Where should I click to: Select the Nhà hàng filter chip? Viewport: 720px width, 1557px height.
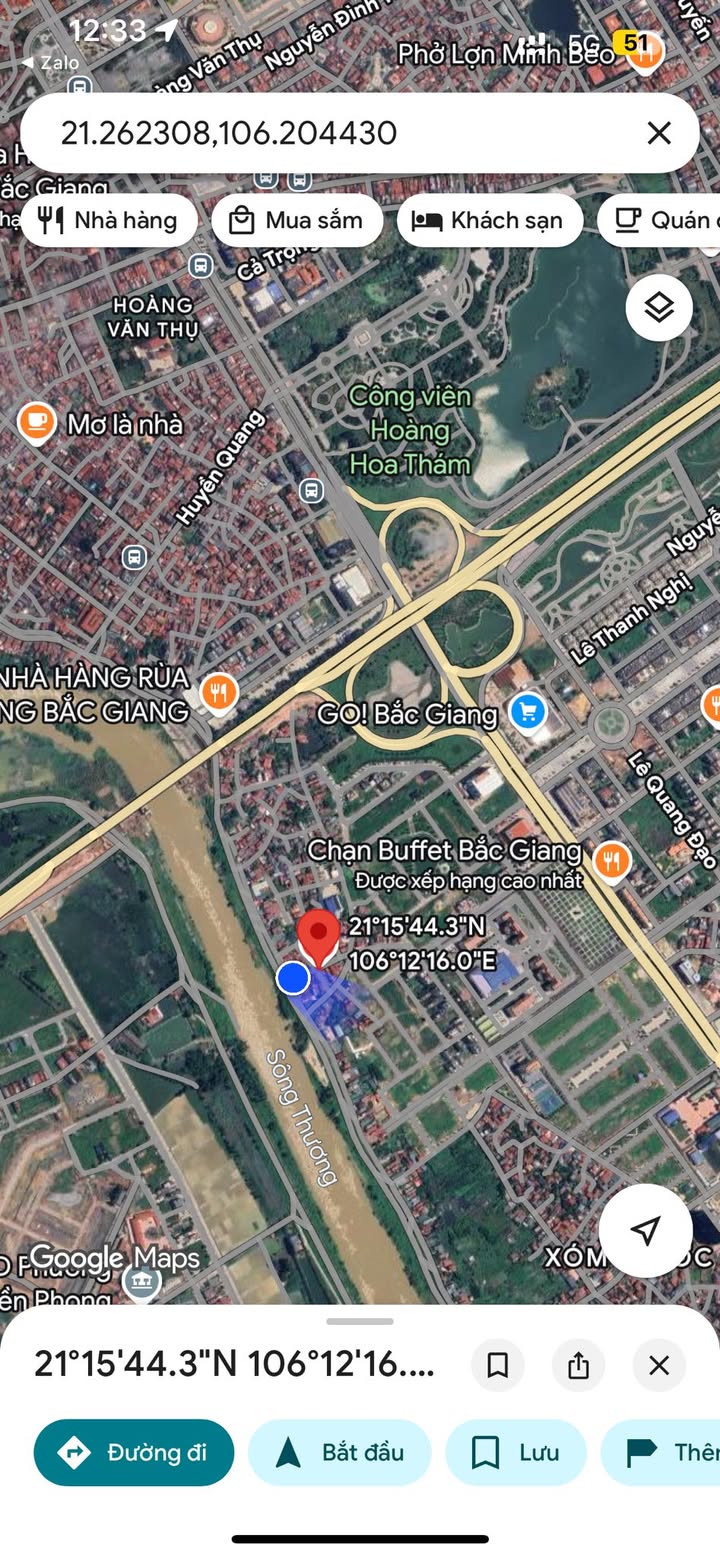pyautogui.click(x=111, y=220)
